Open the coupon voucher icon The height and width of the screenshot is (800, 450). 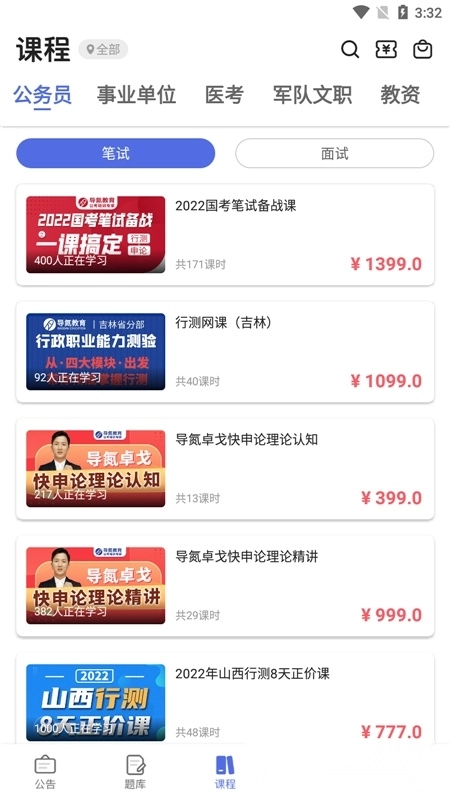pos(386,49)
